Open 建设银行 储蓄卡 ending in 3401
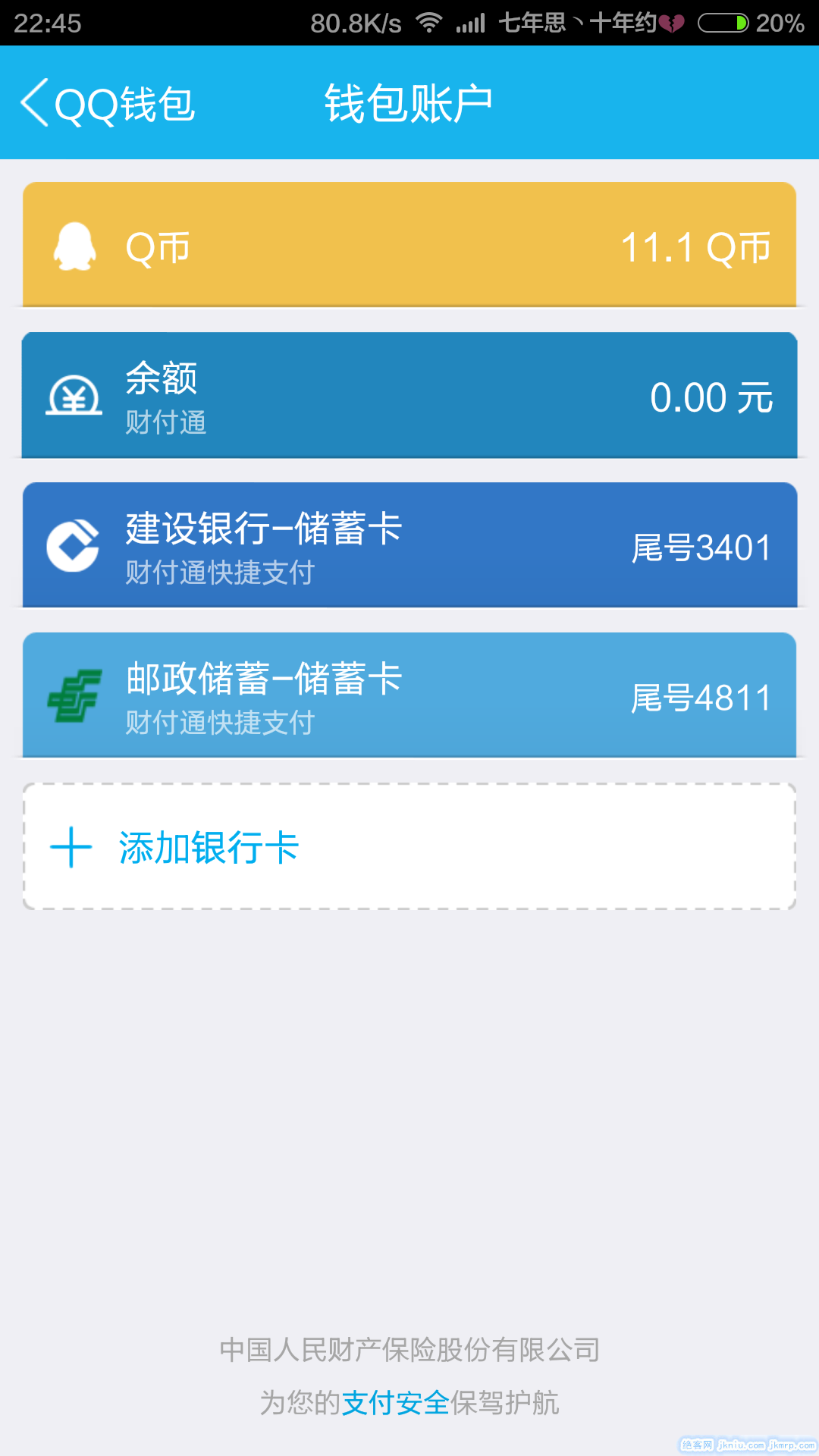 (409, 545)
